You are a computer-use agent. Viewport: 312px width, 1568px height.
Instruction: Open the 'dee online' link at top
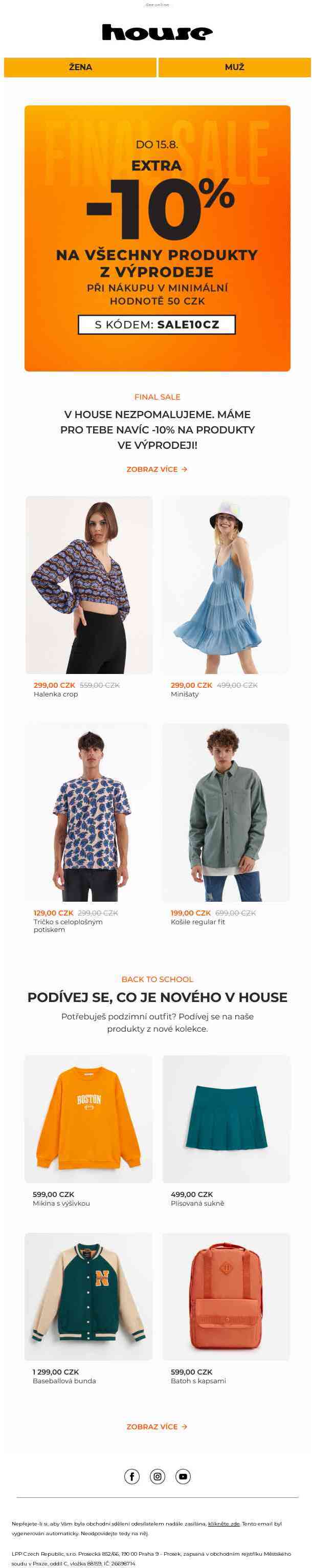coord(157,5)
